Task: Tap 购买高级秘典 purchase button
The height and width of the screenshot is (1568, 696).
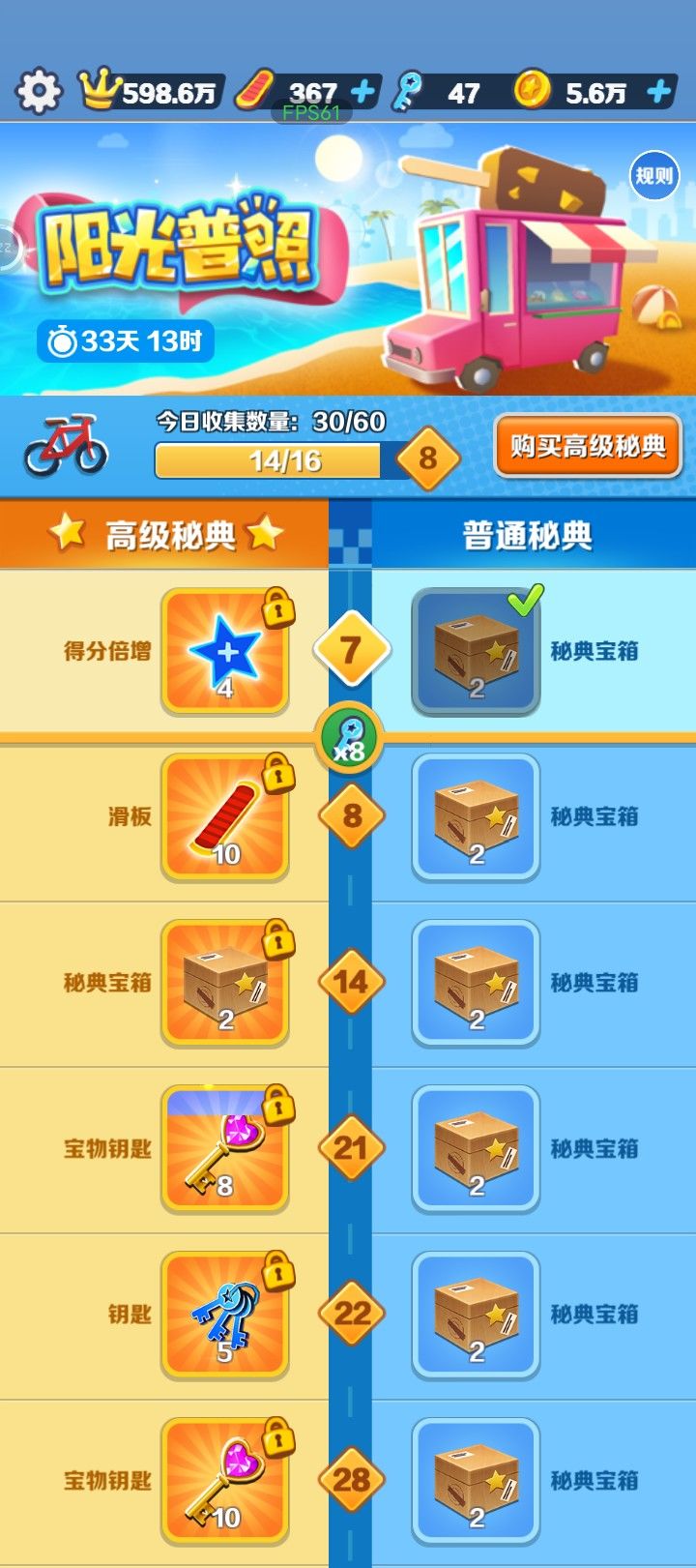Action: click(588, 446)
